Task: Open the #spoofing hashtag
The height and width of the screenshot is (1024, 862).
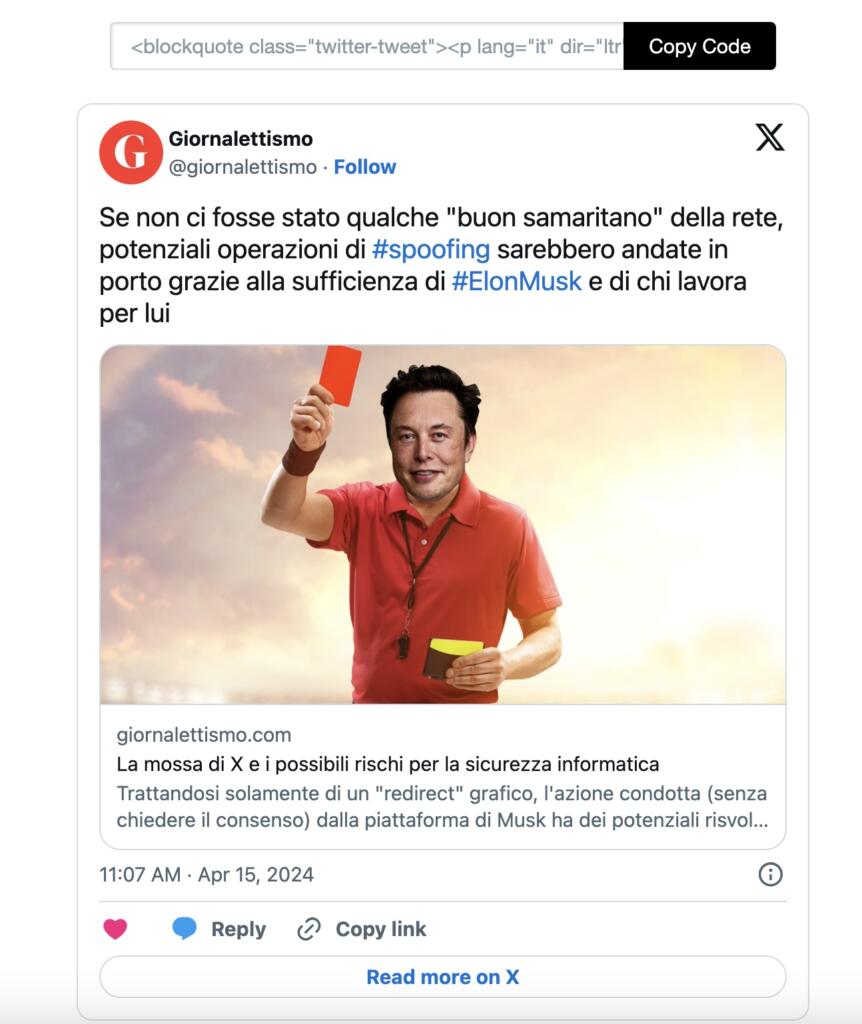Action: [430, 249]
